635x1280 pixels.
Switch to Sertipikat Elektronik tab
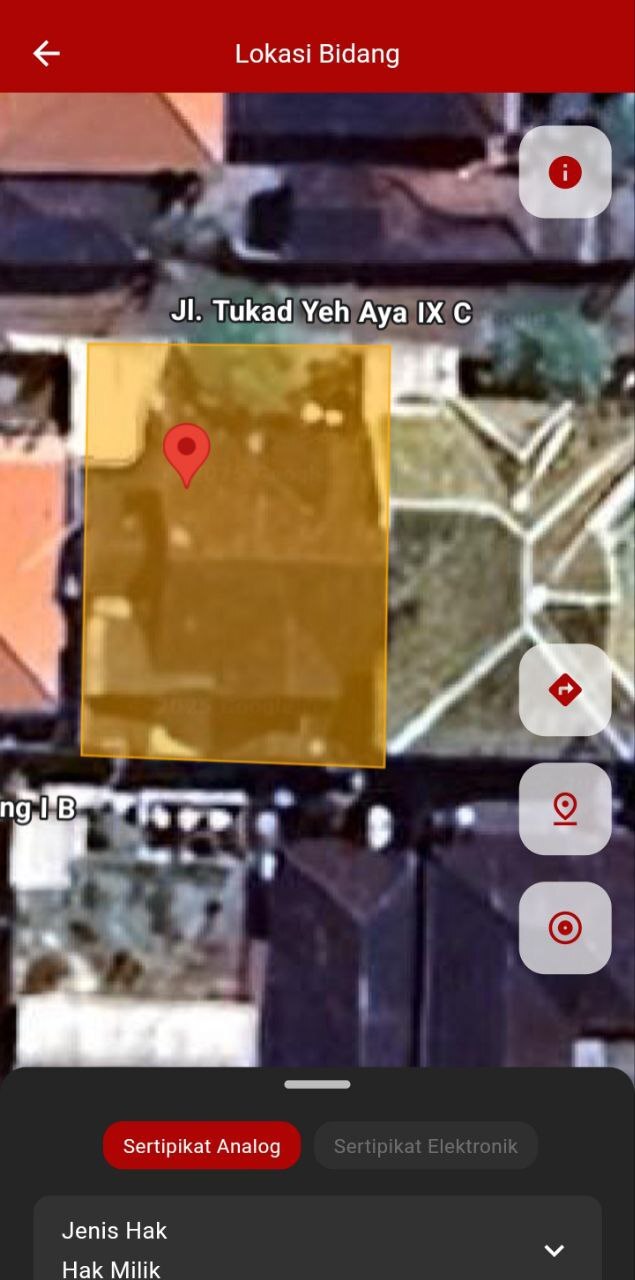tap(426, 1146)
